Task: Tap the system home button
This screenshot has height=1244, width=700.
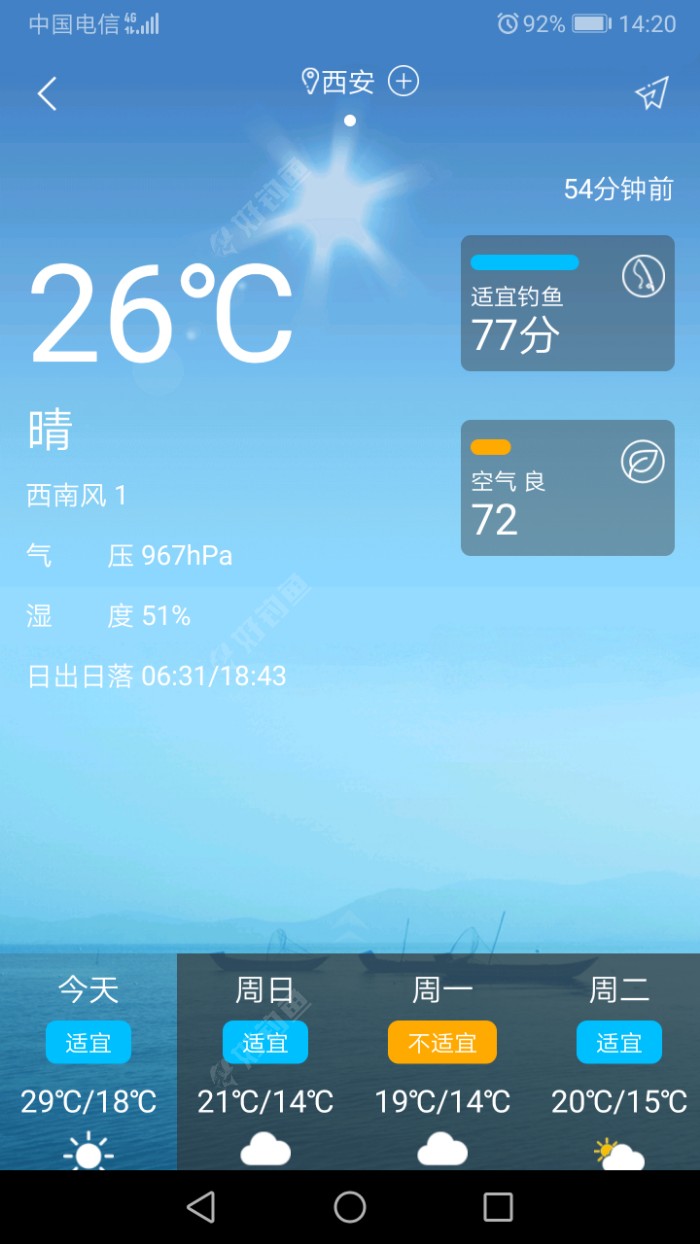Action: [x=350, y=1207]
